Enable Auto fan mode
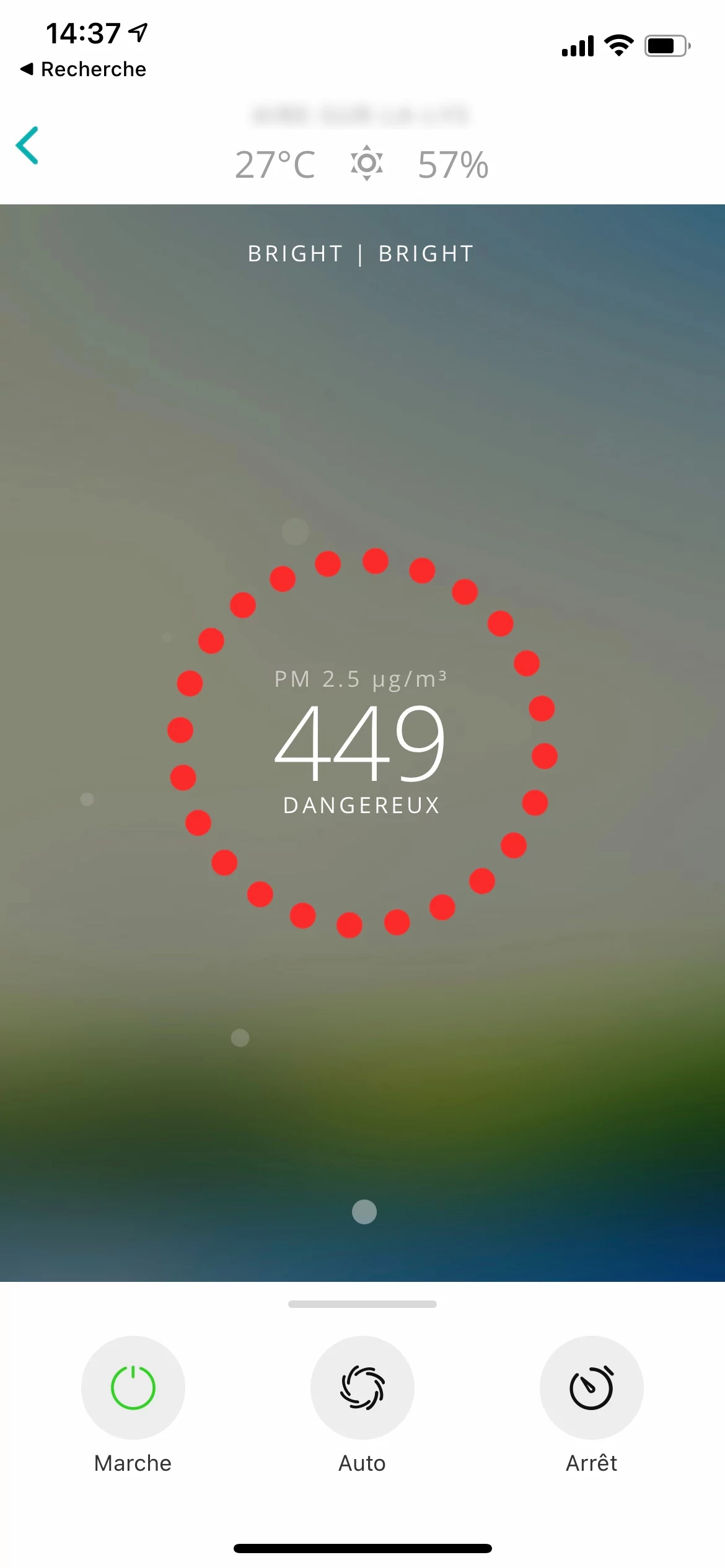 pos(362,1388)
